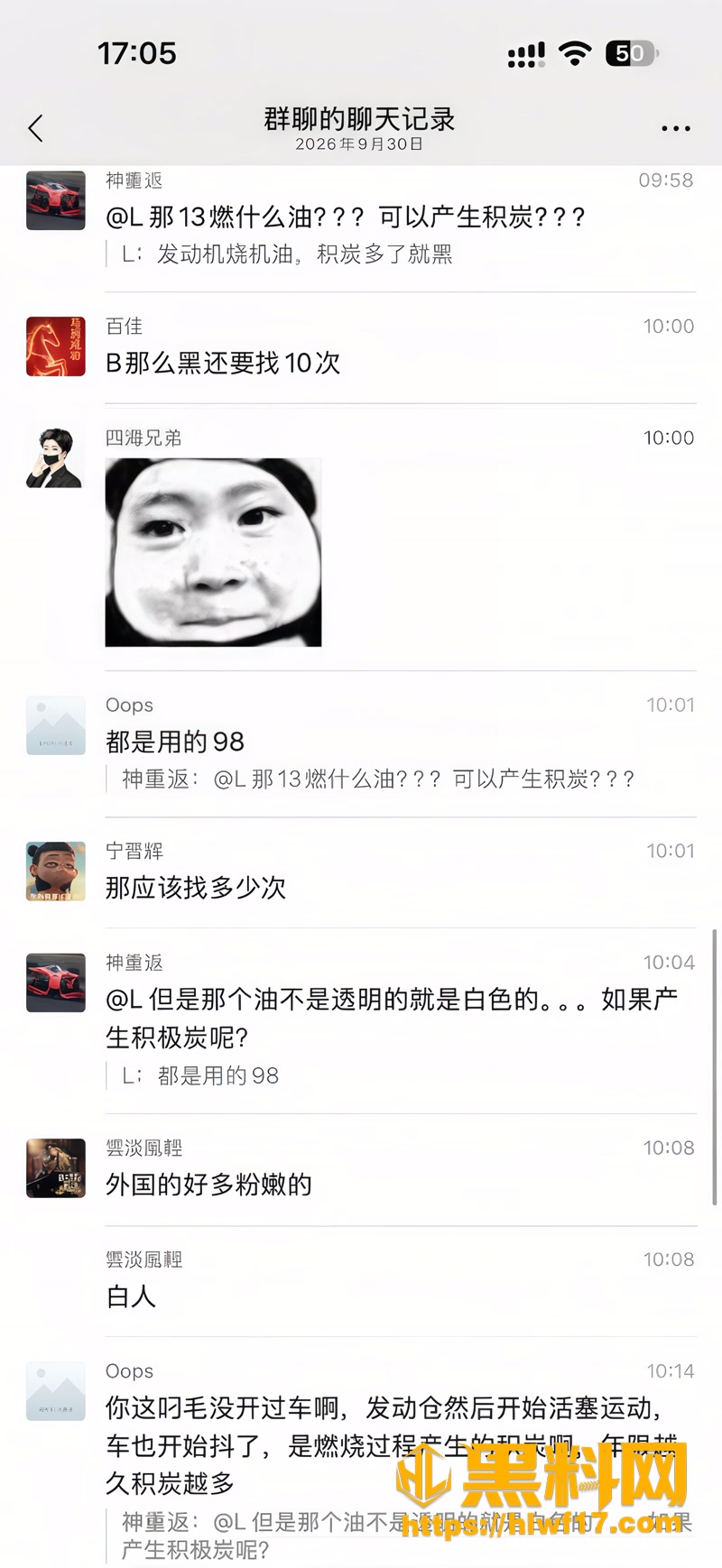Open quoted reply 'L: 发动机烧机油'
Image resolution: width=722 pixels, height=1568 pixels.
287,254
